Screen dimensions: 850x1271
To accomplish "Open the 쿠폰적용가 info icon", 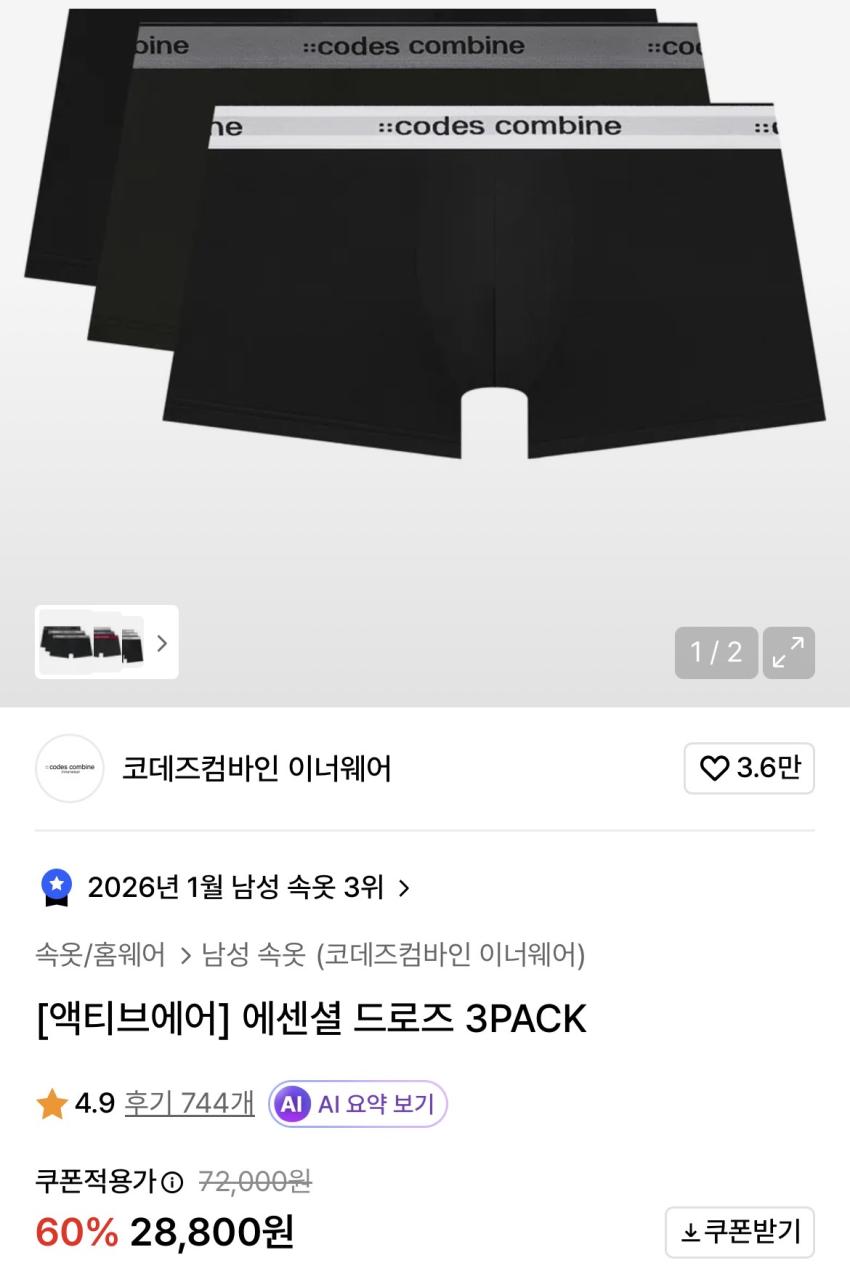I will (173, 1183).
